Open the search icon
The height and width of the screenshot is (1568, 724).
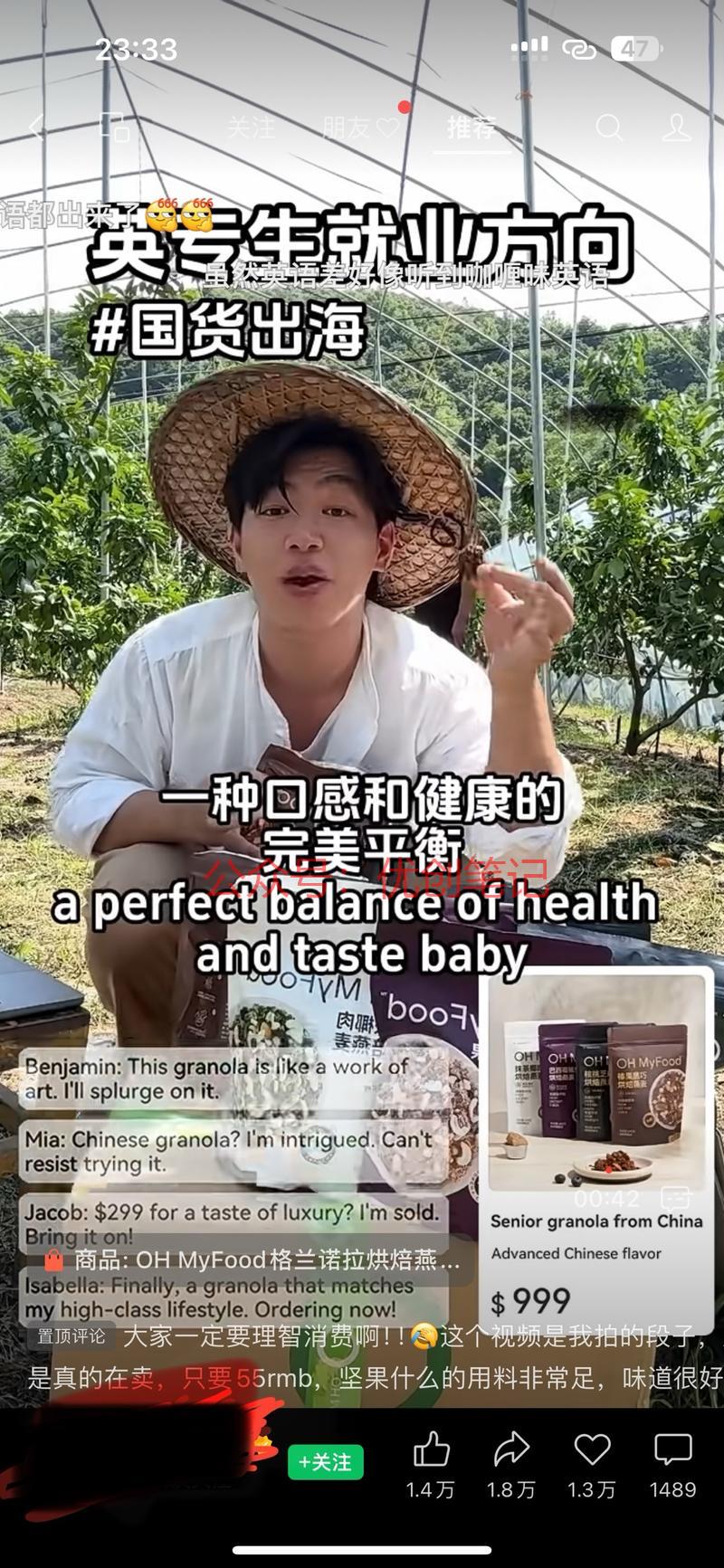click(609, 128)
